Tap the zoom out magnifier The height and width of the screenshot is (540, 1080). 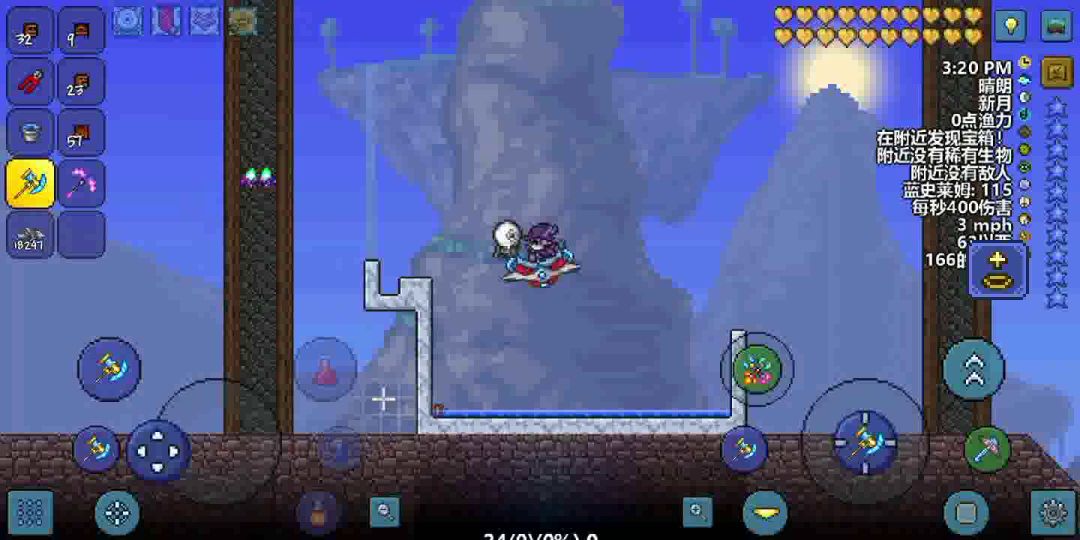pyautogui.click(x=384, y=512)
